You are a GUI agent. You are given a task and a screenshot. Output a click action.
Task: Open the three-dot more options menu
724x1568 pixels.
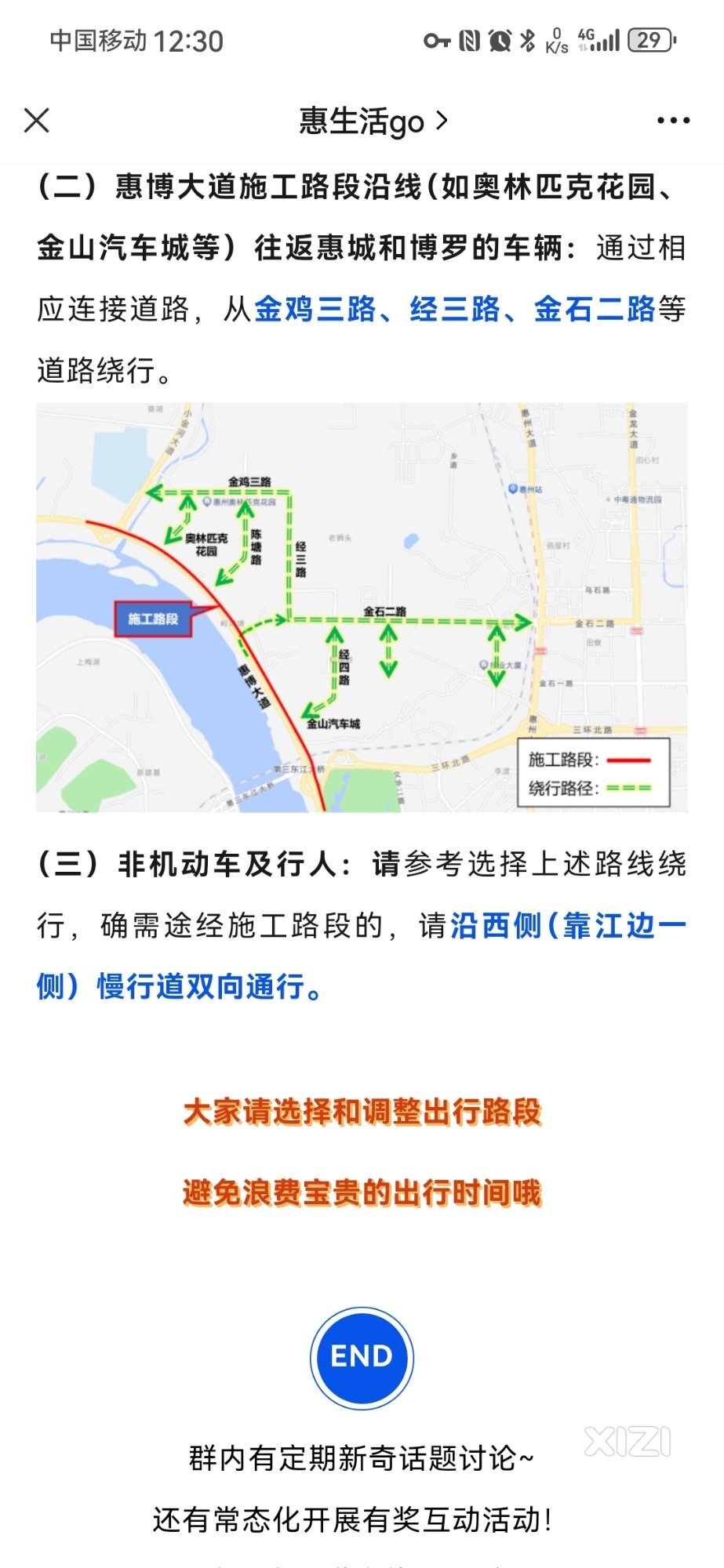673,121
